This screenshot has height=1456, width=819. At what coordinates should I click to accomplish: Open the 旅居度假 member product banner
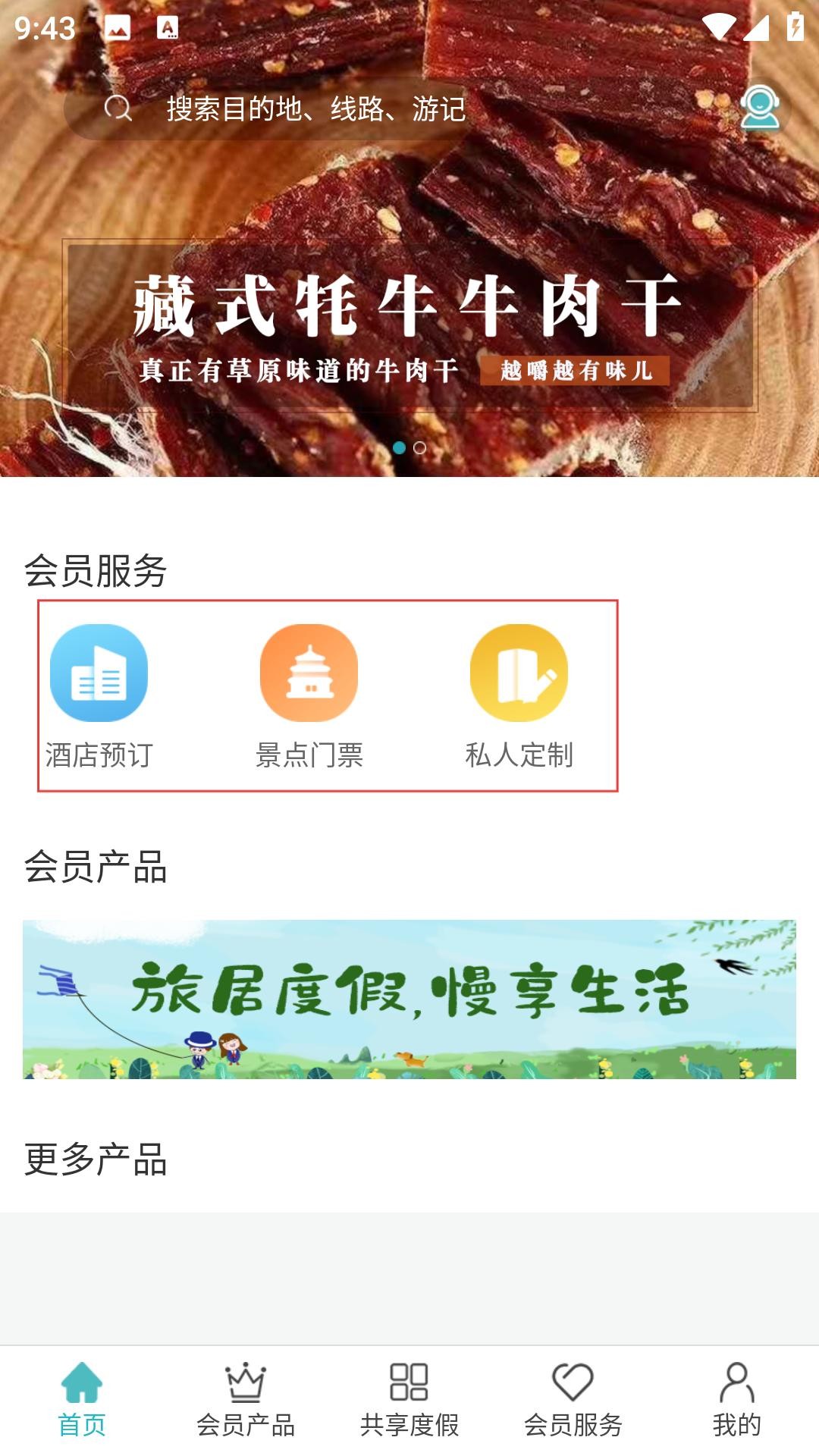pyautogui.click(x=409, y=999)
